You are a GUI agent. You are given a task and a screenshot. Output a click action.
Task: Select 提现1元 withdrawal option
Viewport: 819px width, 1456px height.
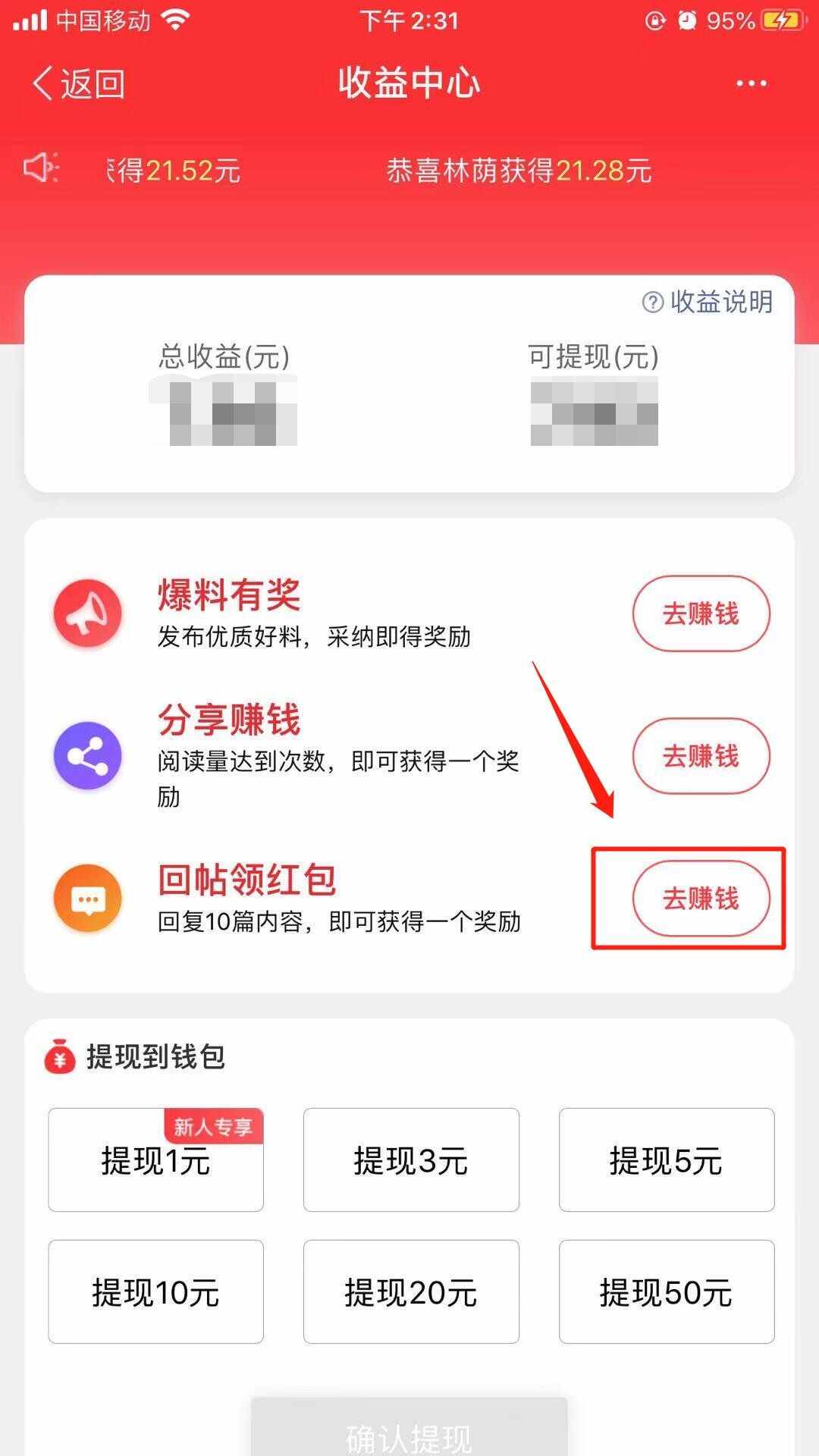pos(155,1160)
